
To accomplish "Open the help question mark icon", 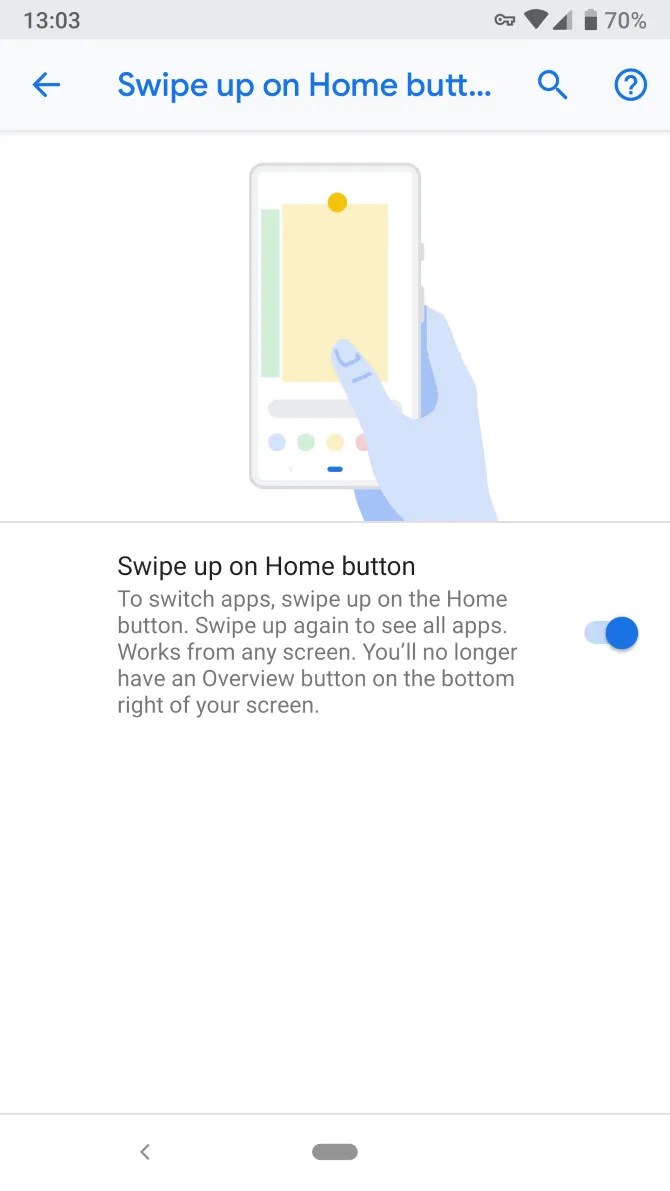I will coord(630,85).
